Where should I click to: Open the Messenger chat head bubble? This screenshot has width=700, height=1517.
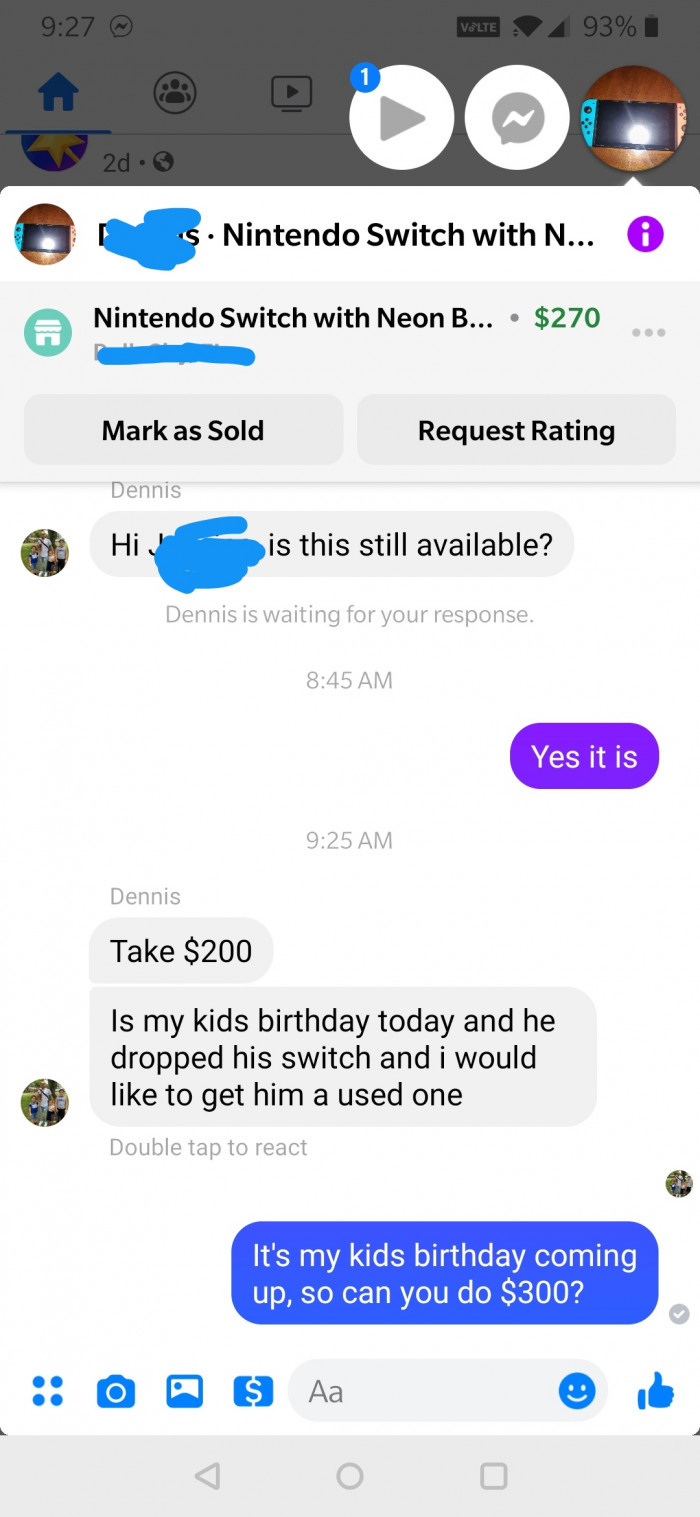point(517,118)
